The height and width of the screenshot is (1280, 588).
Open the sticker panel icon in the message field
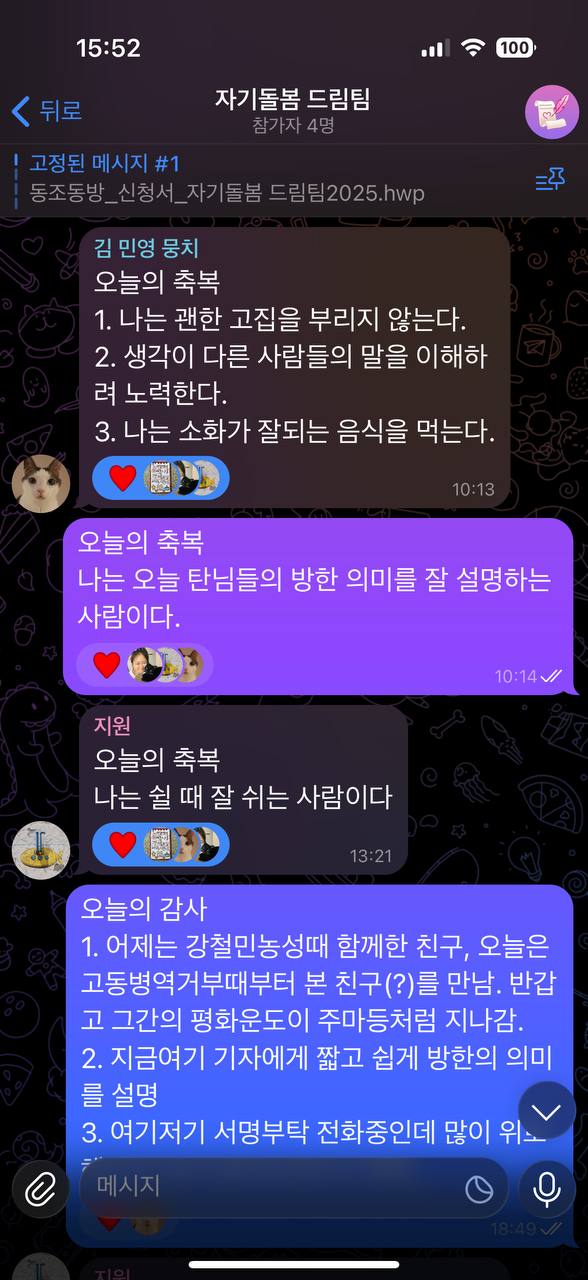tap(480, 1188)
